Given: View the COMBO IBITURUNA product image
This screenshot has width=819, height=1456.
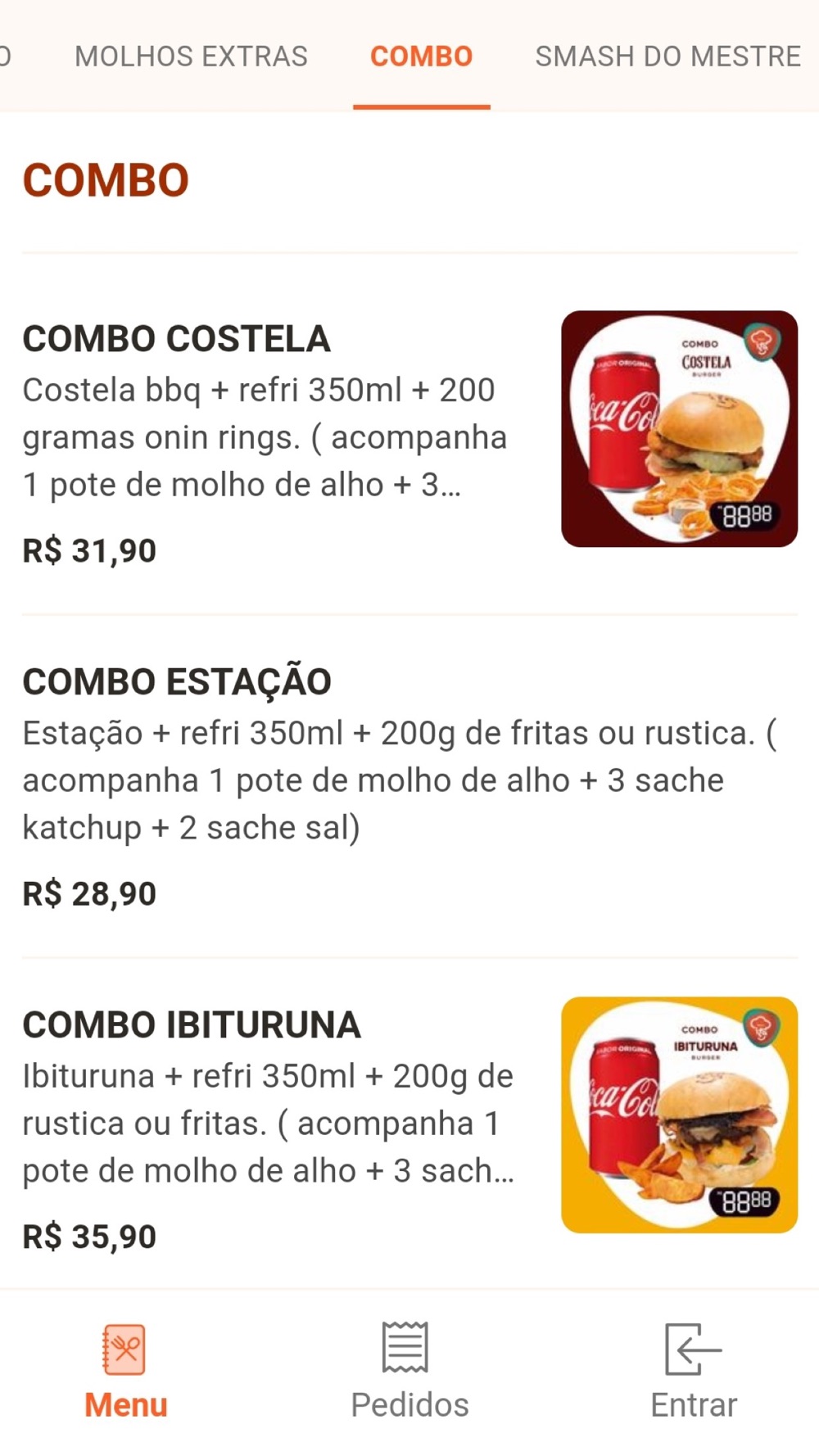Looking at the screenshot, I should click(679, 1115).
